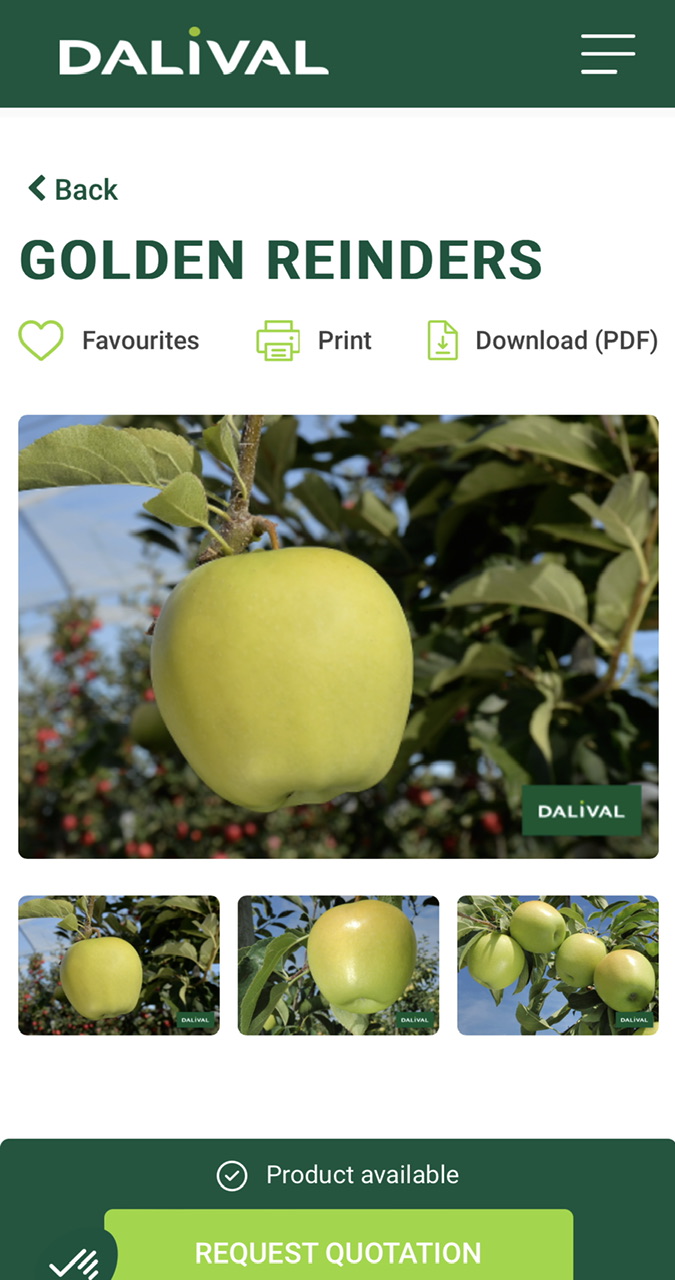
Task: Select the first apple thumbnail
Action: [119, 965]
